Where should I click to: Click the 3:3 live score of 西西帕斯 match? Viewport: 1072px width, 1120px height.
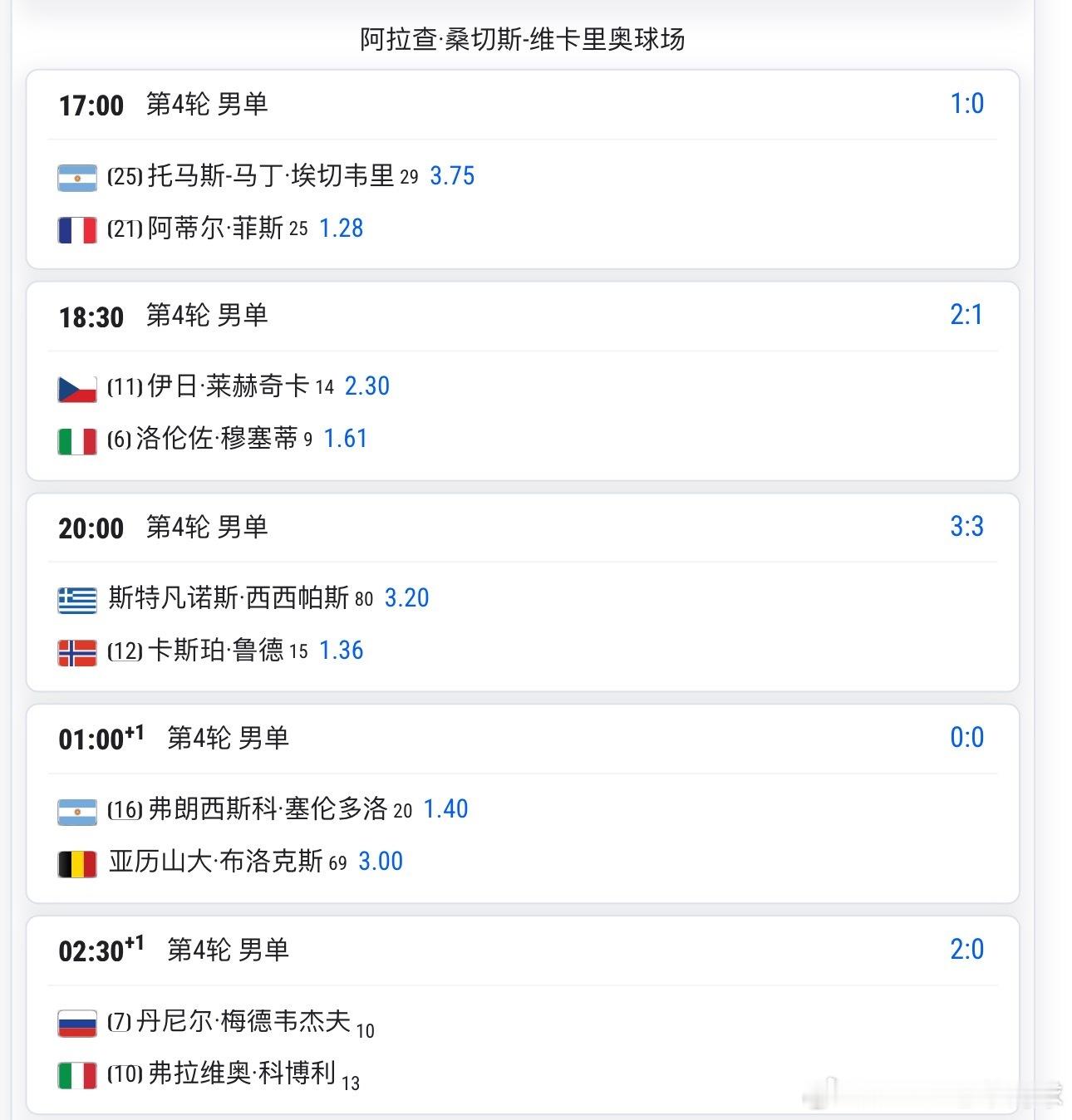(x=966, y=525)
